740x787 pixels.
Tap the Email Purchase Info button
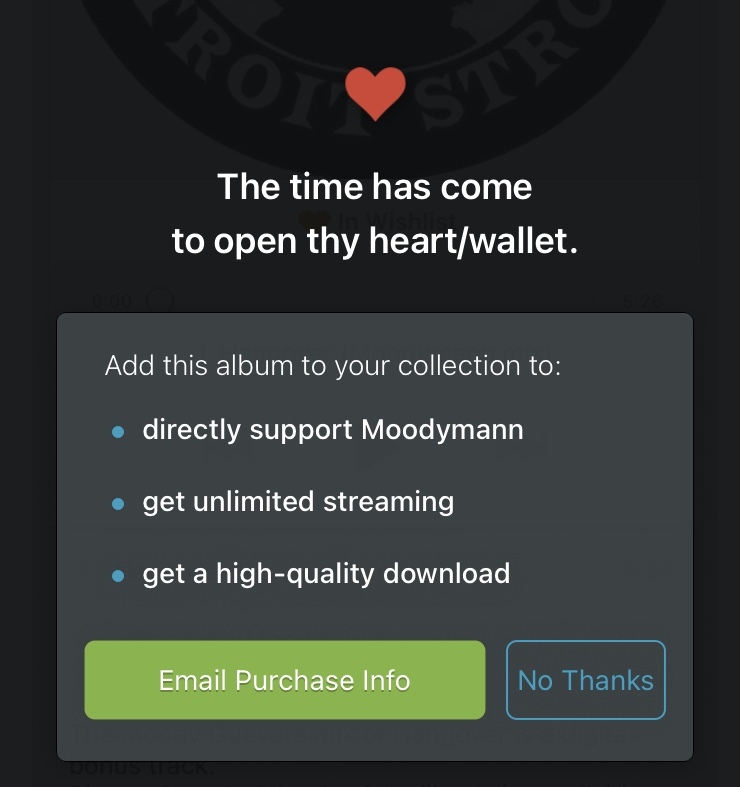tap(284, 680)
